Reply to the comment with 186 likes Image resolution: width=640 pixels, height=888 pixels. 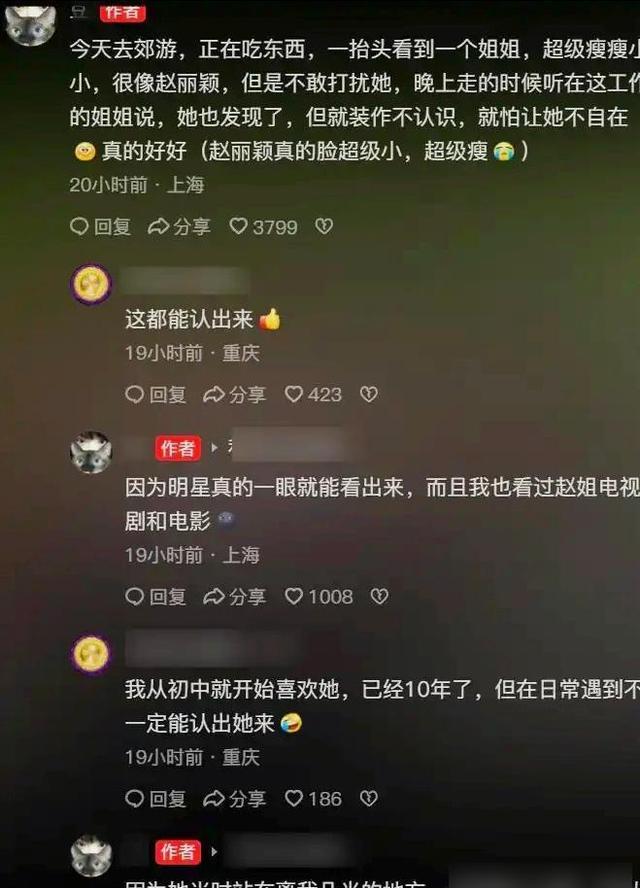[155, 799]
